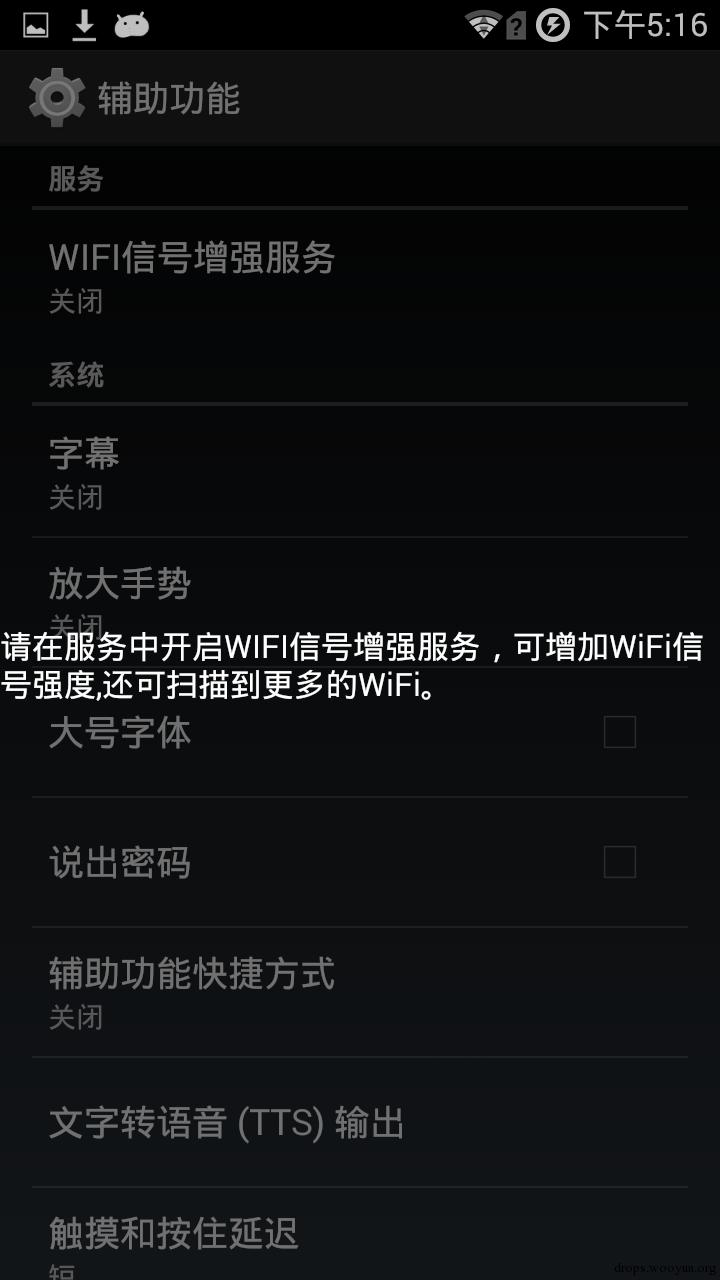
Task: Check the 说出密码 speak passwords box
Action: point(619,862)
